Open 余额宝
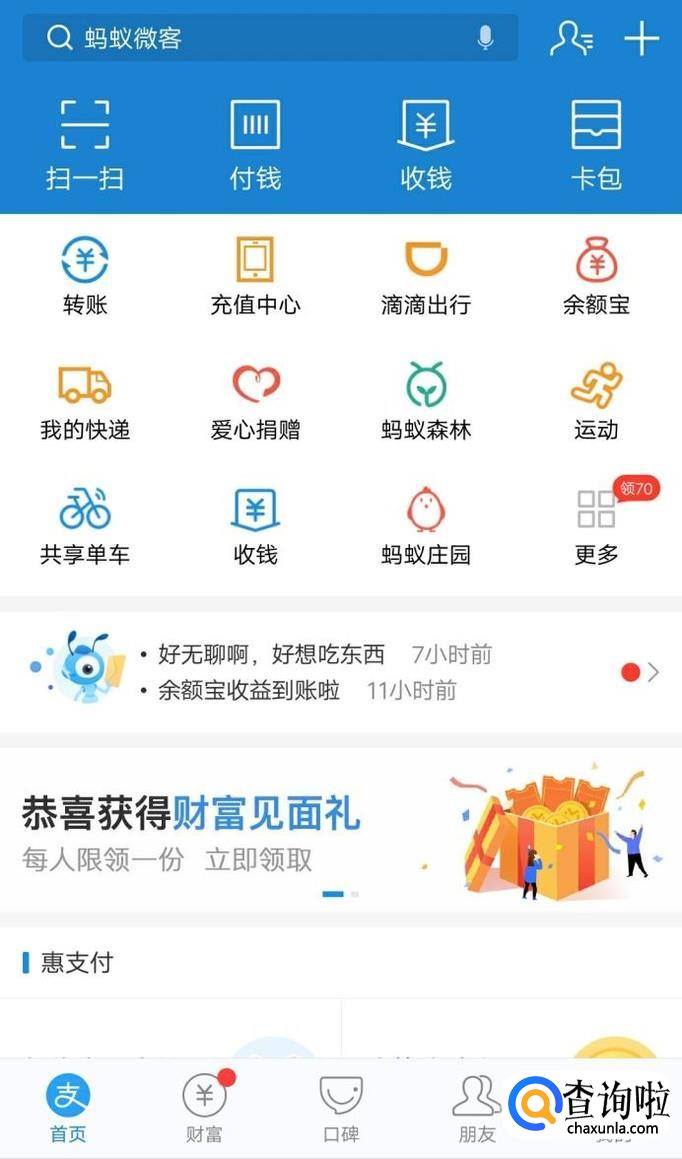The height and width of the screenshot is (1159, 682). pyautogui.click(x=596, y=277)
